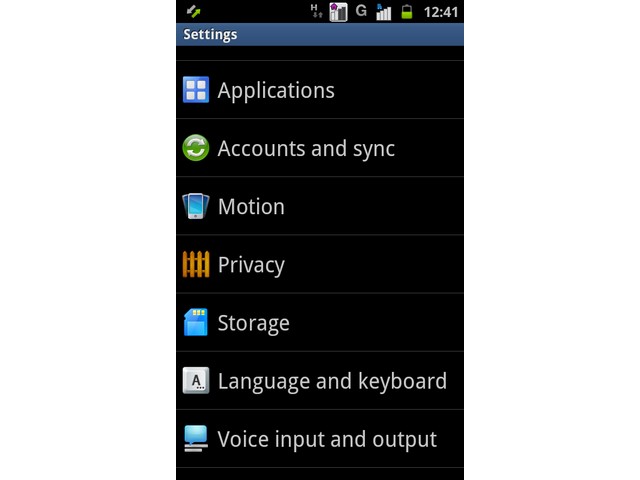Open the Applications settings
Image resolution: width=640 pixels, height=480 pixels.
pyautogui.click(x=276, y=91)
